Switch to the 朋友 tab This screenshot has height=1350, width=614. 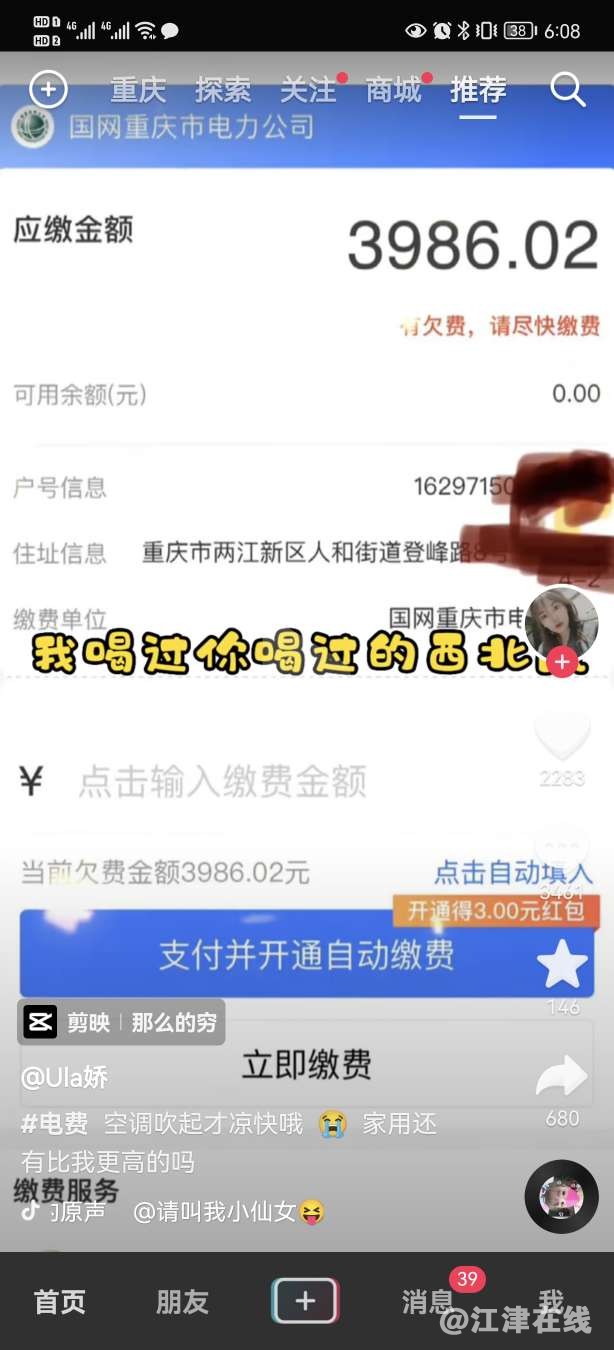coord(182,1301)
